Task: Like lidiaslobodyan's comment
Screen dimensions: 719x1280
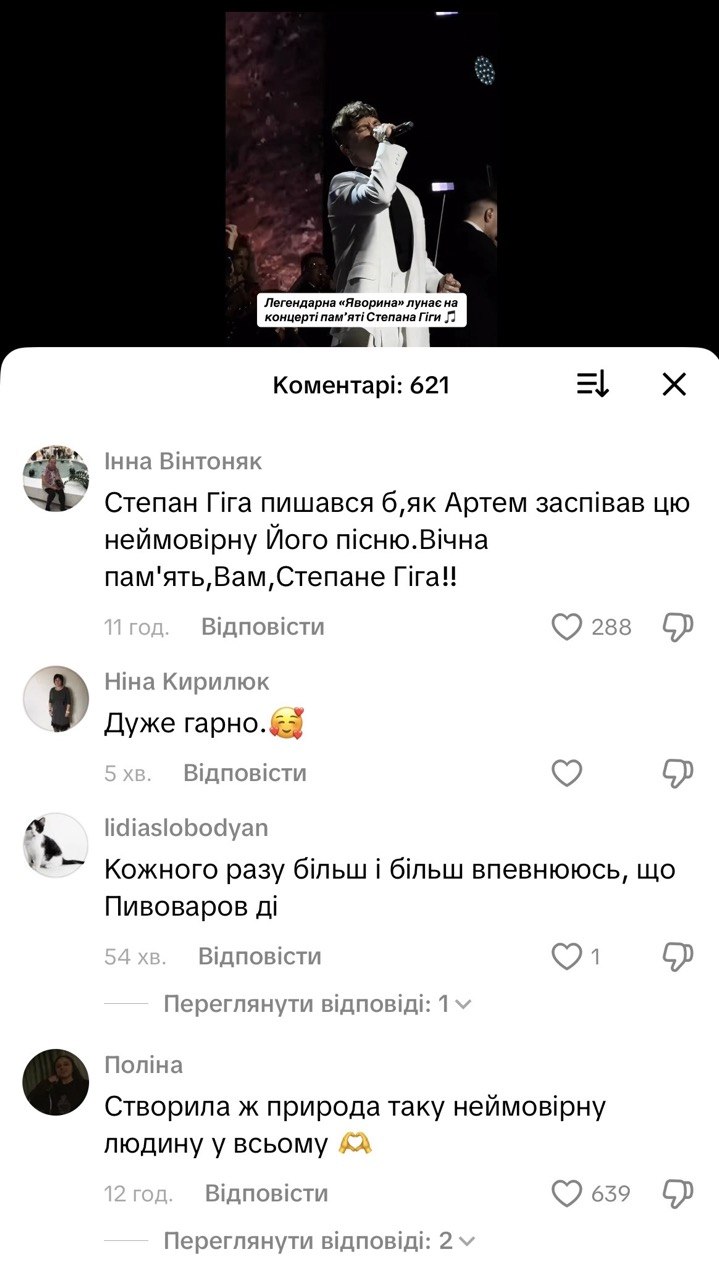Action: [567, 957]
